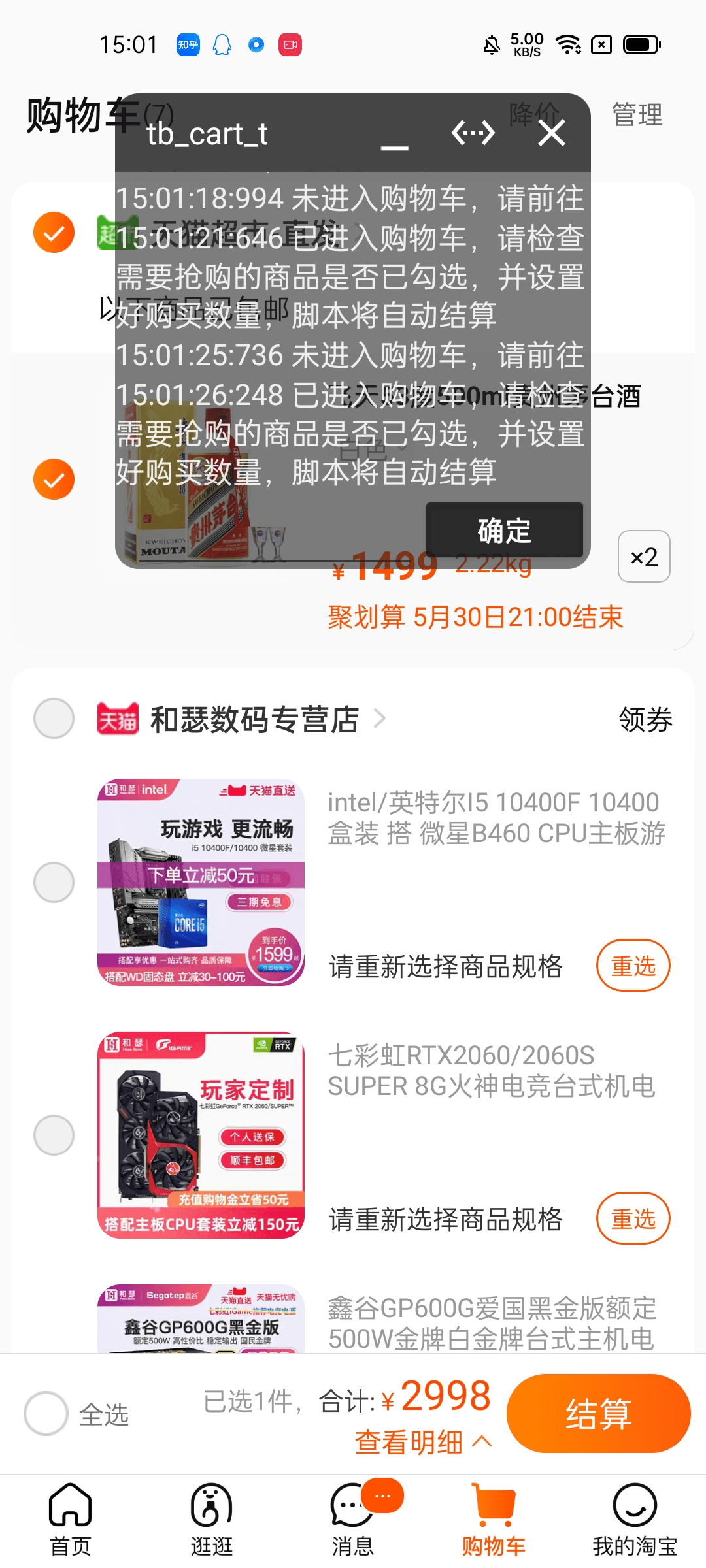Check out with the 结算 button
Screen dimensions: 706x1568
point(598,1414)
